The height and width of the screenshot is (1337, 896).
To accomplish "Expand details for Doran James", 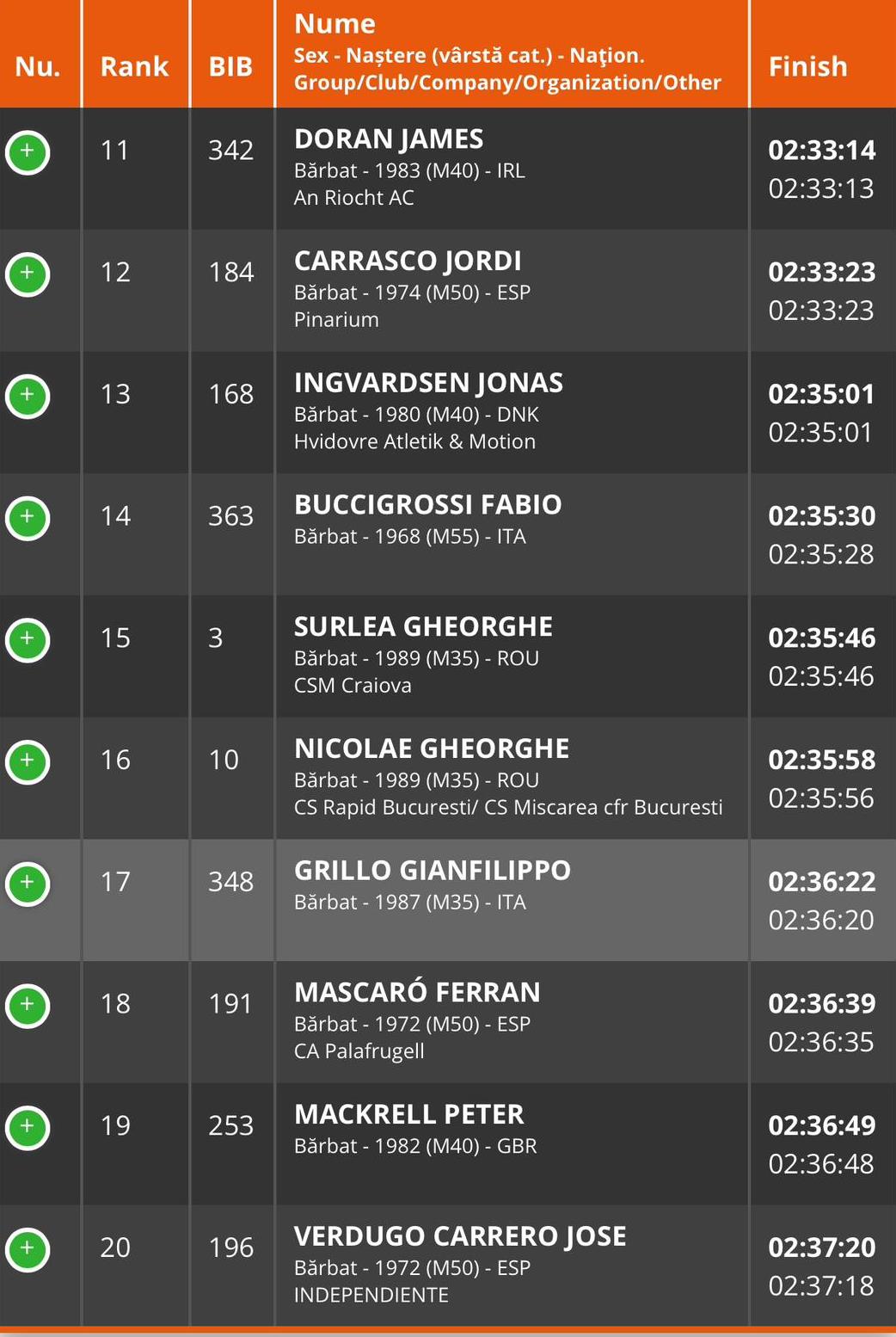I will 28,152.
